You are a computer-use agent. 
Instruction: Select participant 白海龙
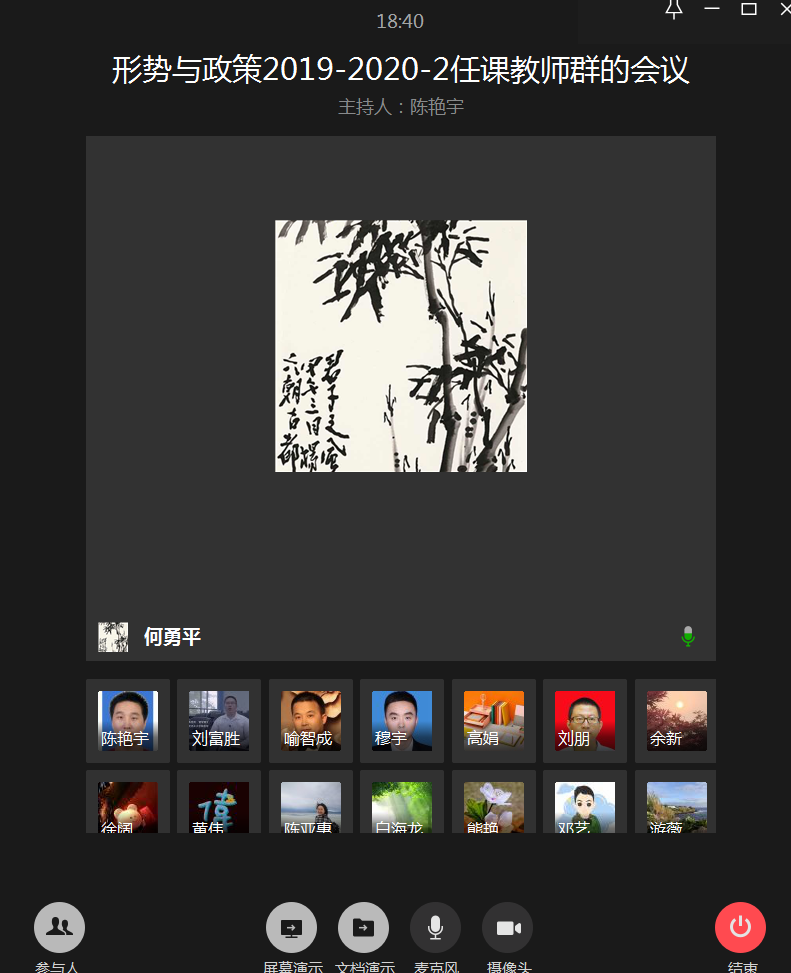[401, 806]
